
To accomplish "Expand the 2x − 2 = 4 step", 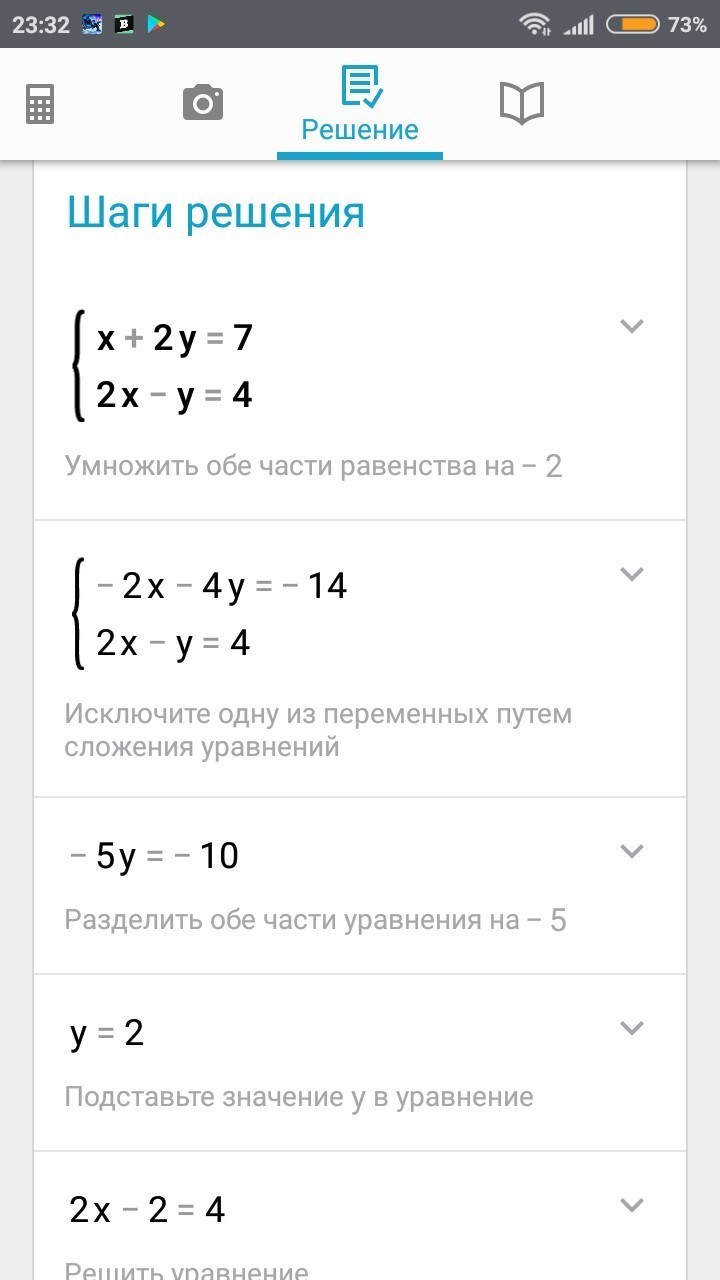I will [631, 1205].
